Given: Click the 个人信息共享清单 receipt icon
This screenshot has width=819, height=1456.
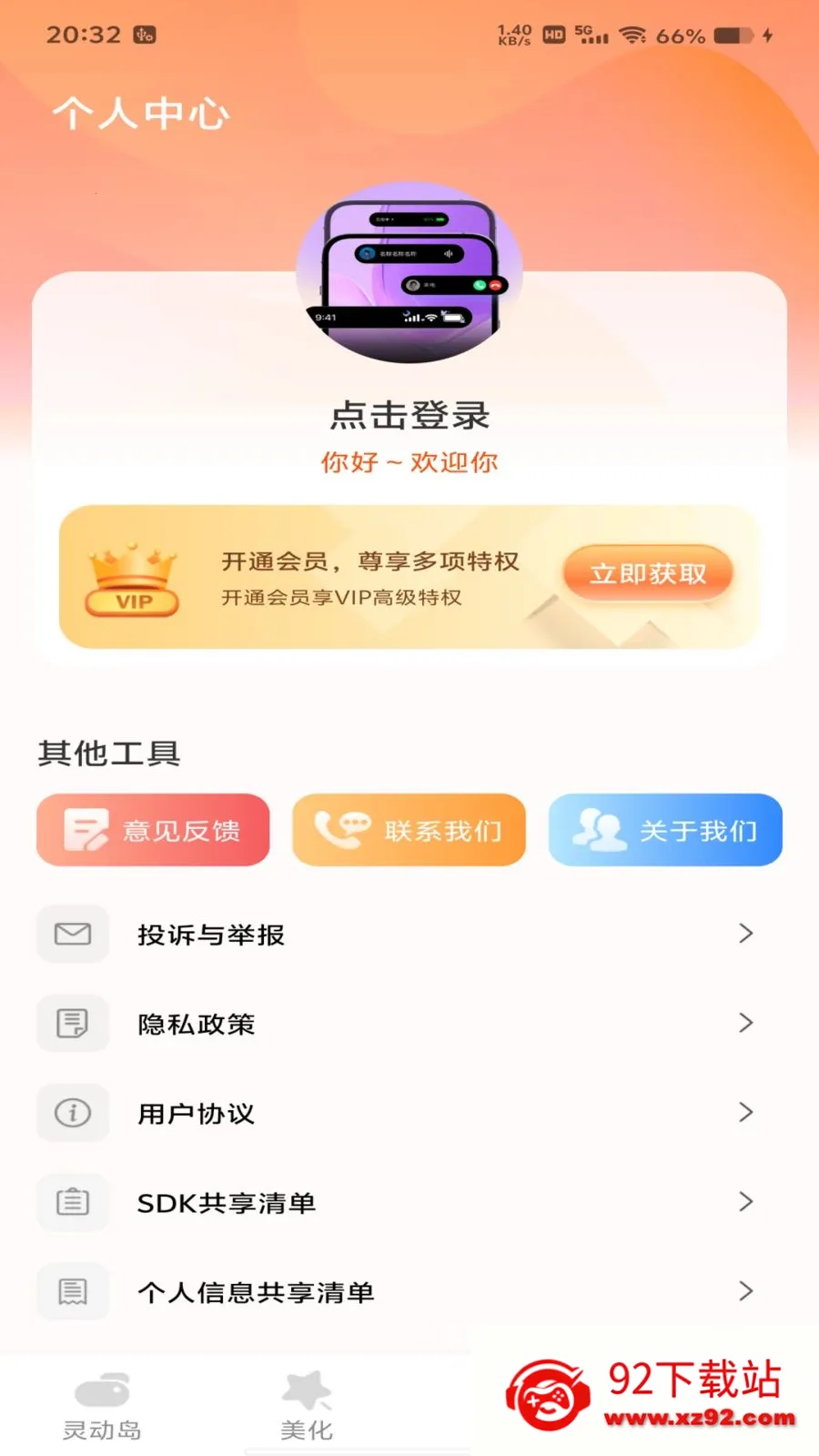Looking at the screenshot, I should click(73, 1291).
